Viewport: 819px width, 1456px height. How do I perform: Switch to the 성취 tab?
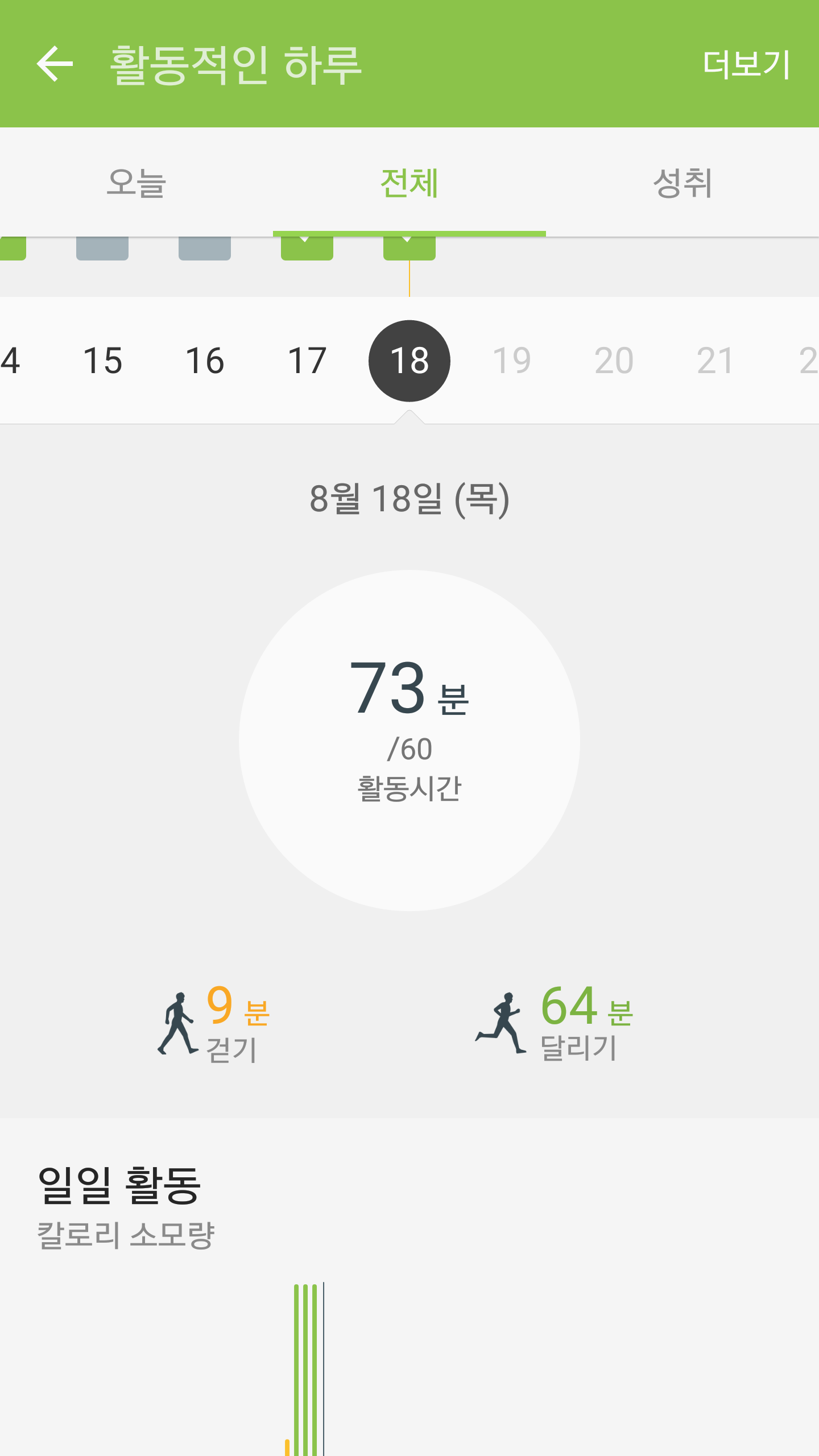[x=682, y=183]
